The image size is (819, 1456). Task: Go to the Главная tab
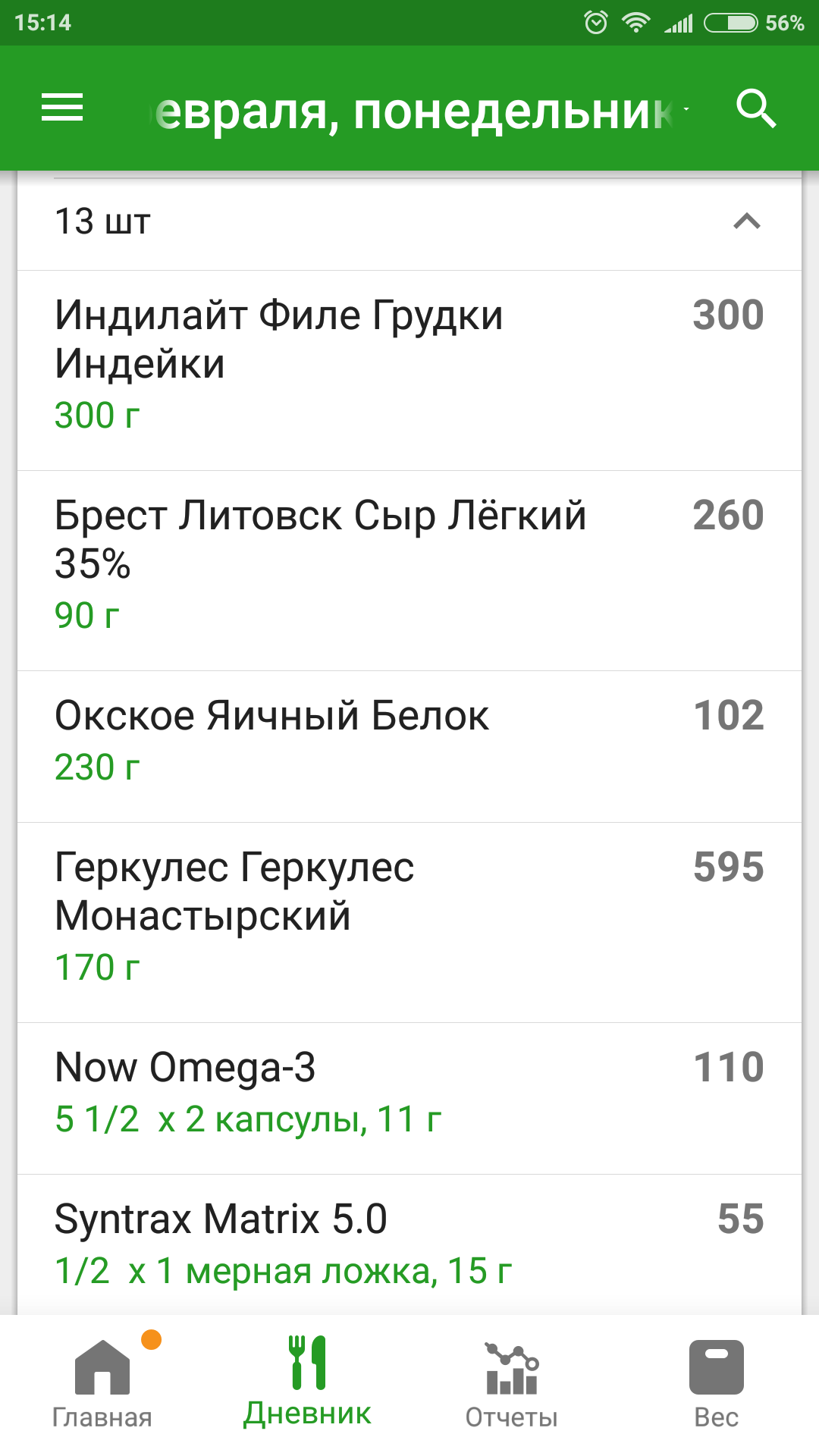point(102,1385)
